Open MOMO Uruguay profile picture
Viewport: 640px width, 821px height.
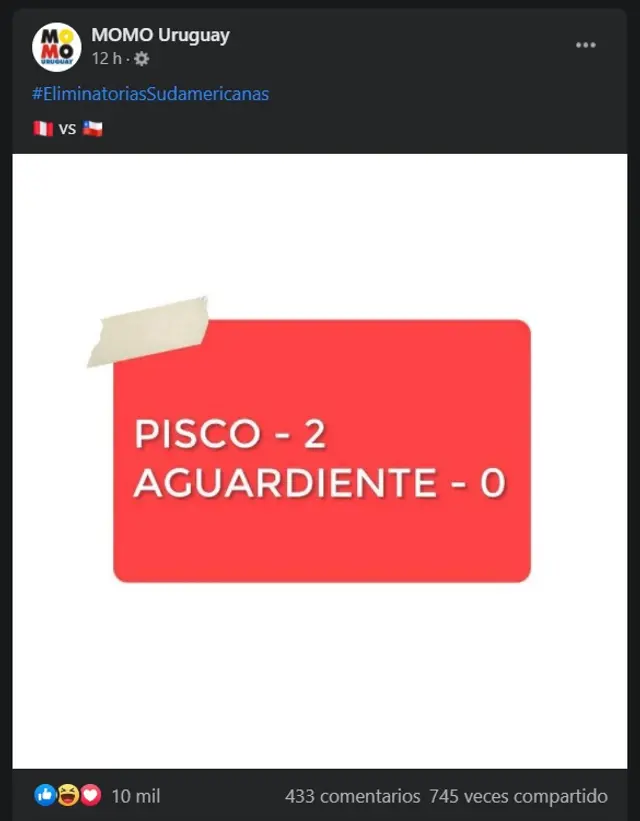[56, 46]
